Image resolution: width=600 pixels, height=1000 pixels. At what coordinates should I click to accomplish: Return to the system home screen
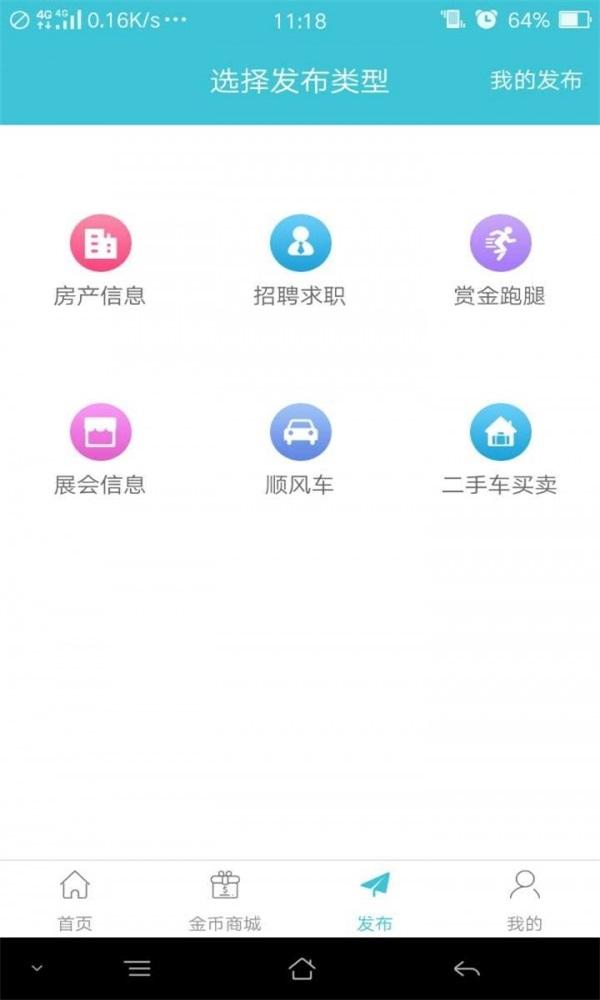coord(301,968)
